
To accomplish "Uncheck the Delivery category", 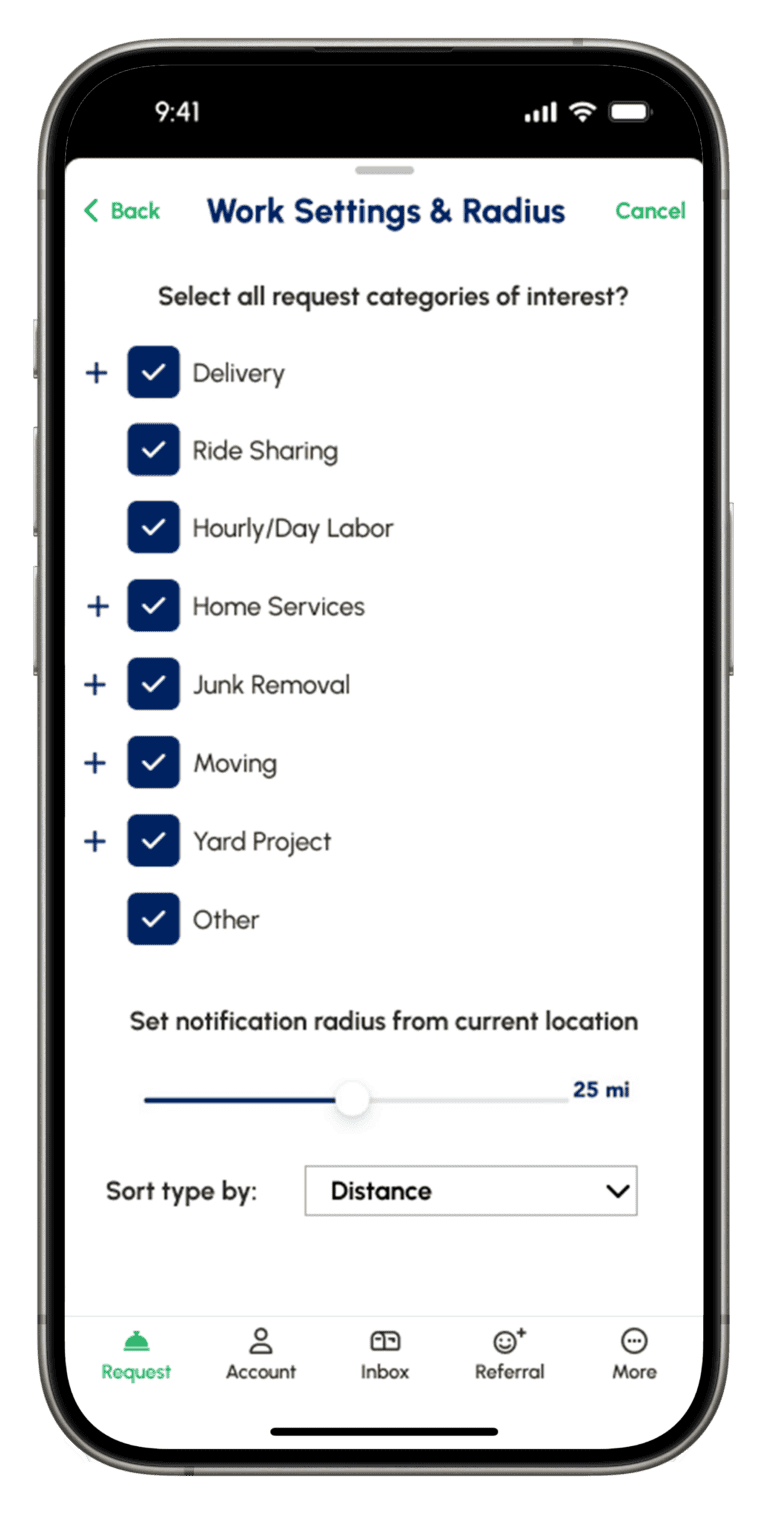I will [x=153, y=373].
